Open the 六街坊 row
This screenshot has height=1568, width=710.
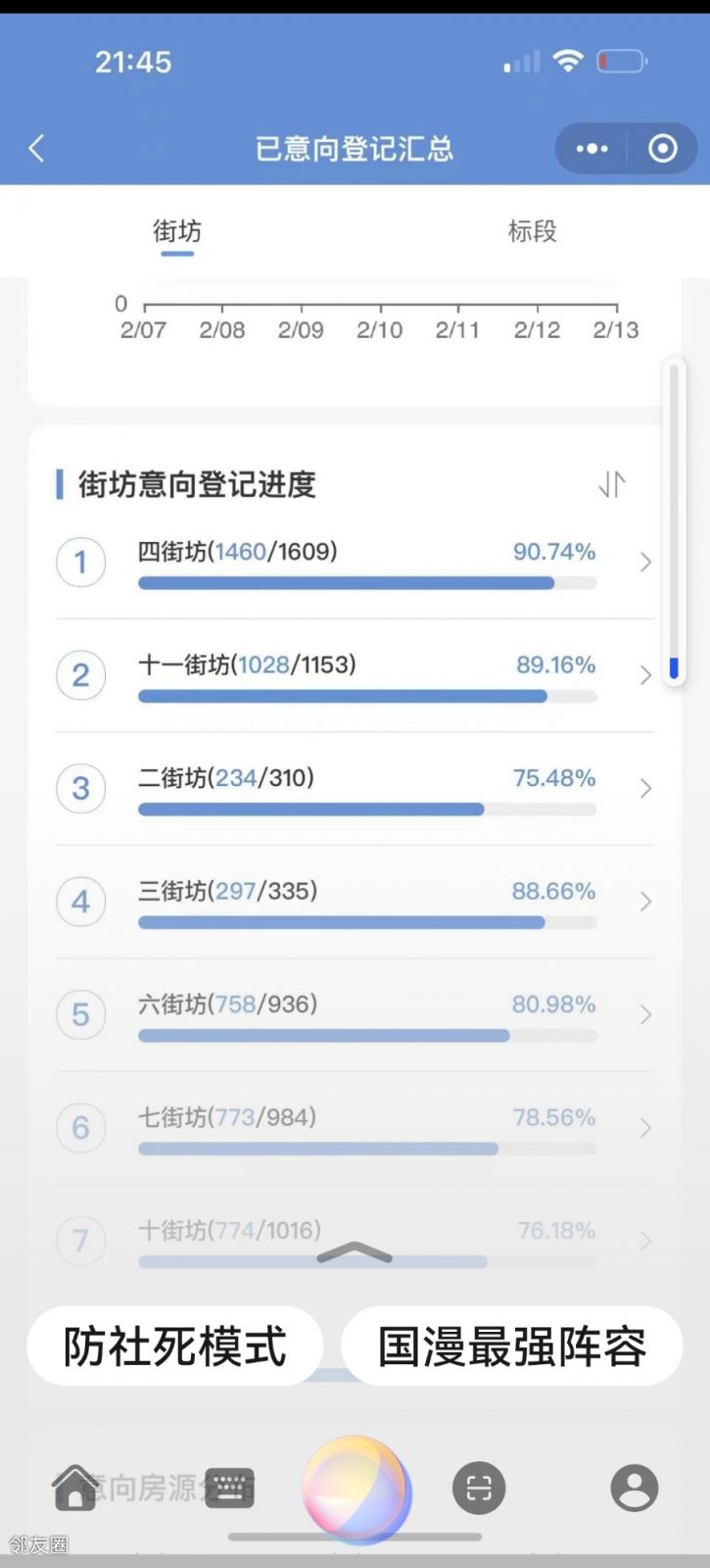pyautogui.click(x=355, y=1015)
